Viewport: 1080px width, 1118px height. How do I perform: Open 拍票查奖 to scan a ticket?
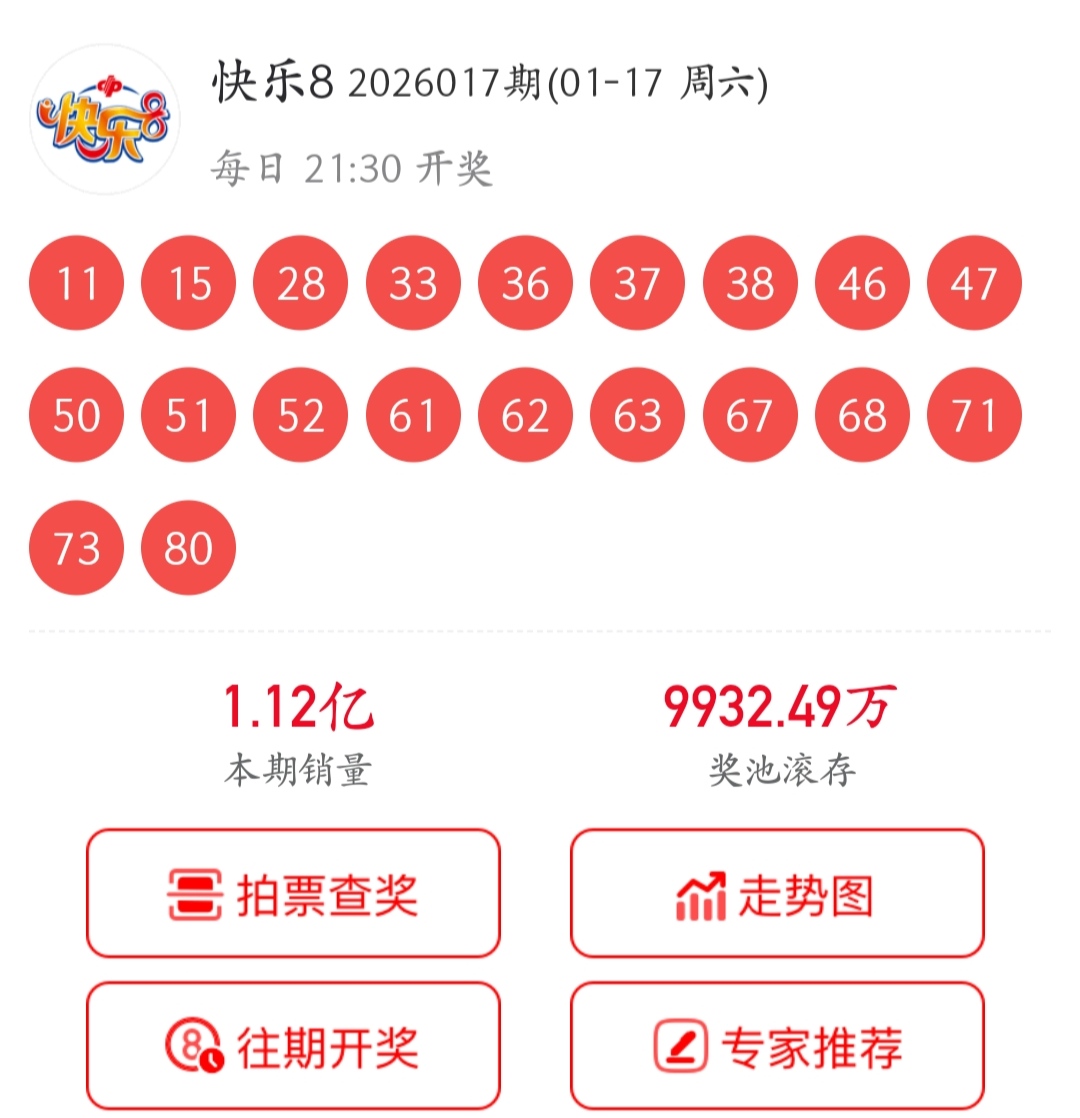293,895
